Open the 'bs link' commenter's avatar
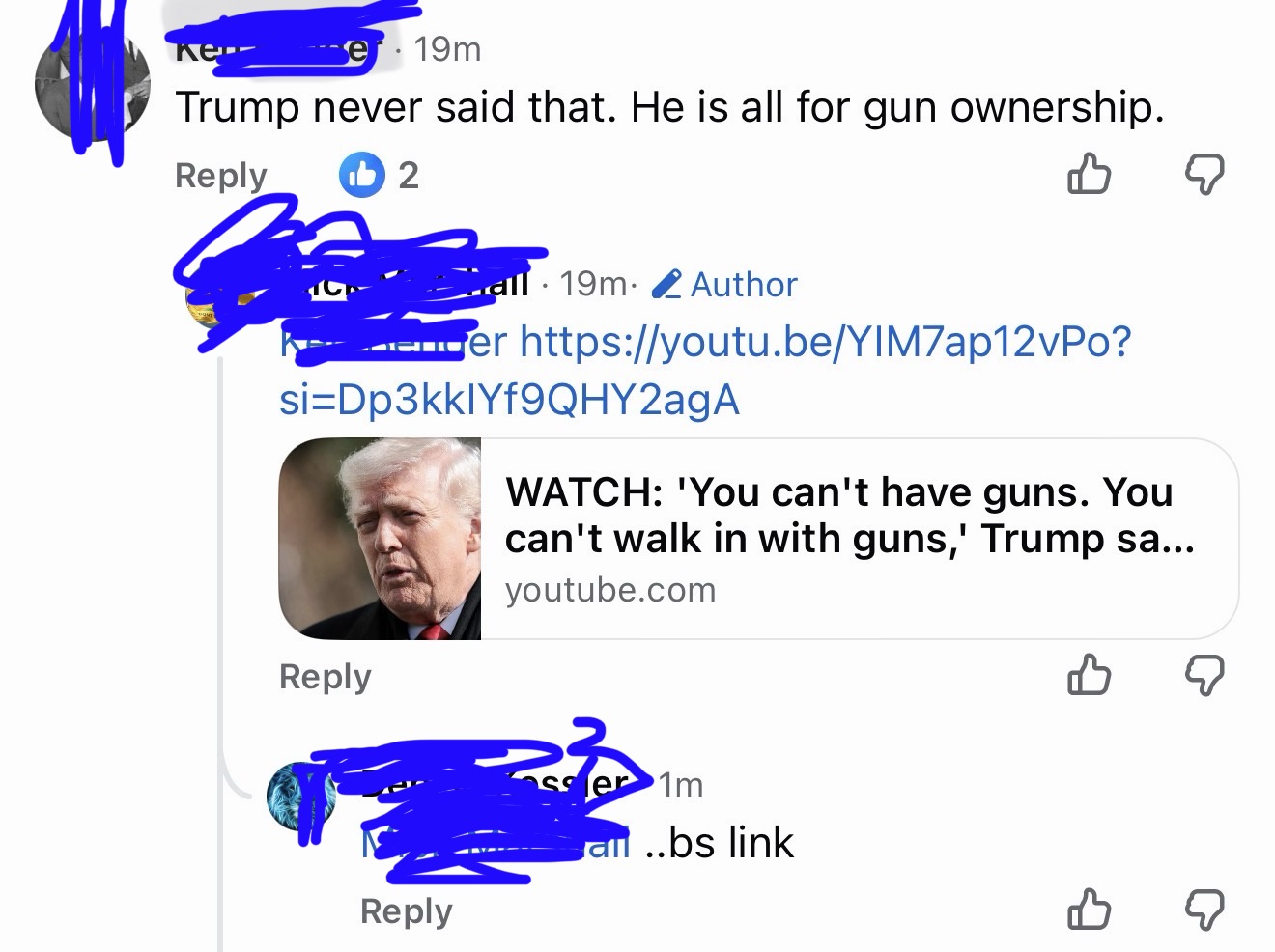The image size is (1275, 952). [301, 795]
